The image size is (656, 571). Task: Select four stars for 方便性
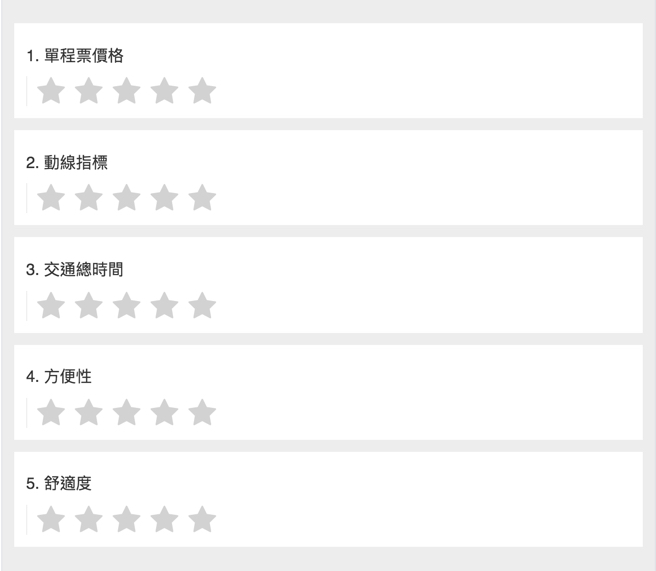click(164, 412)
